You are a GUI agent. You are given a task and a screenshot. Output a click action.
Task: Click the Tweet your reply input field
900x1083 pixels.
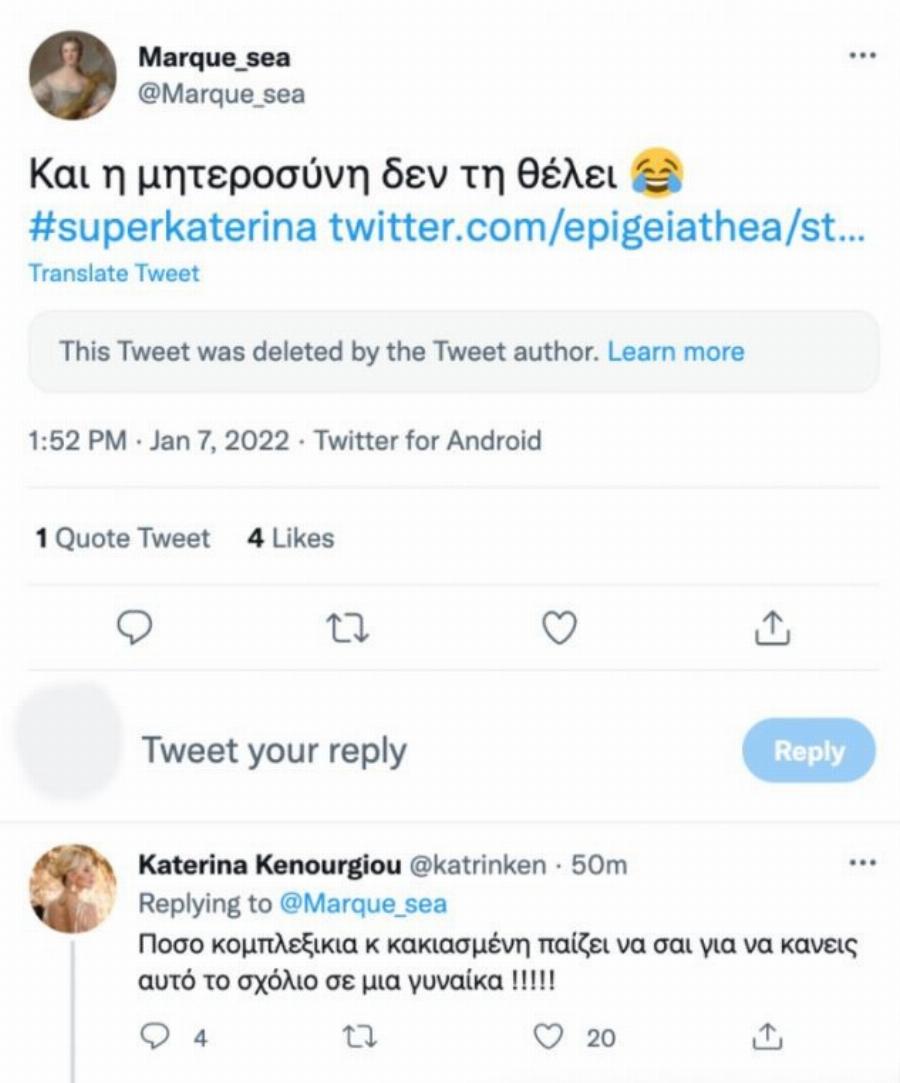pos(276,750)
